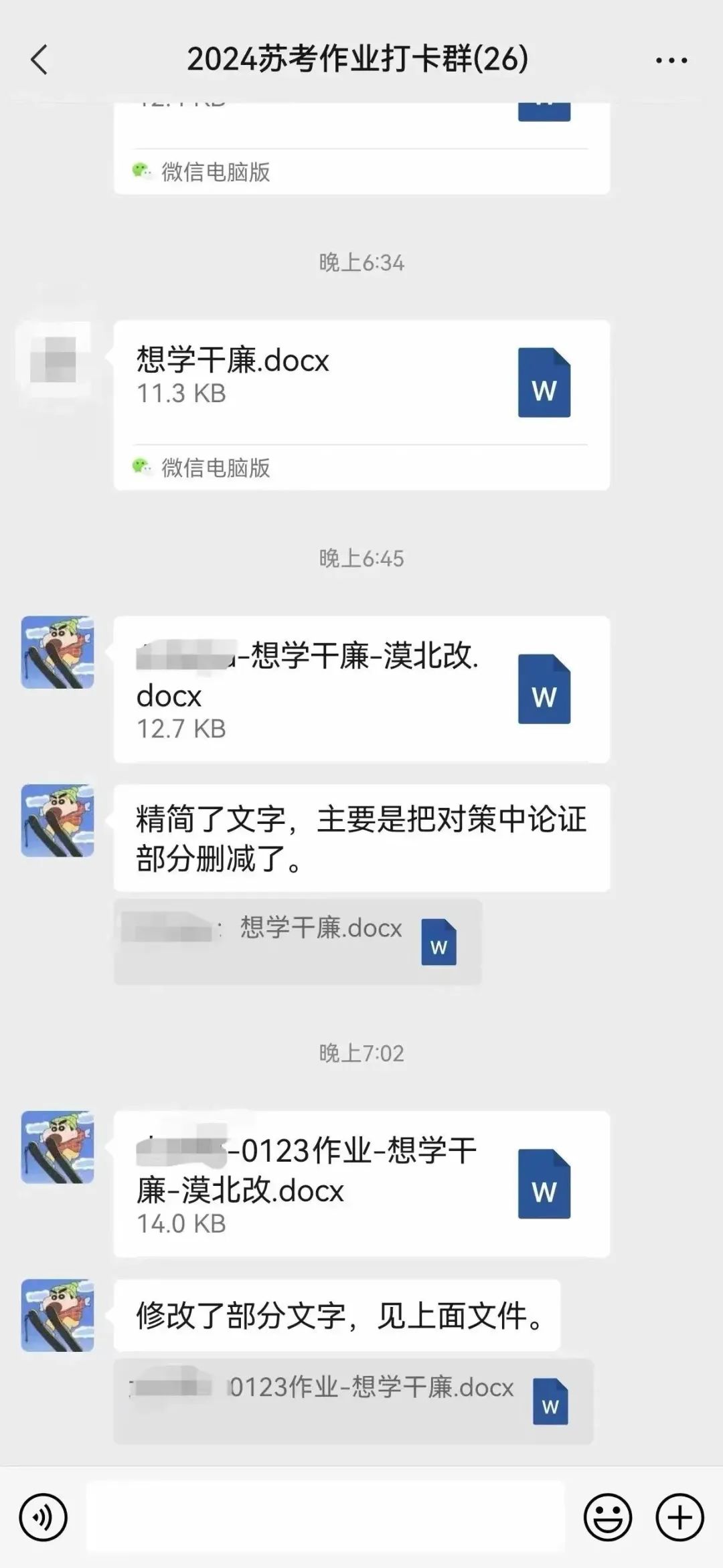Go back from the group chat

[39, 60]
